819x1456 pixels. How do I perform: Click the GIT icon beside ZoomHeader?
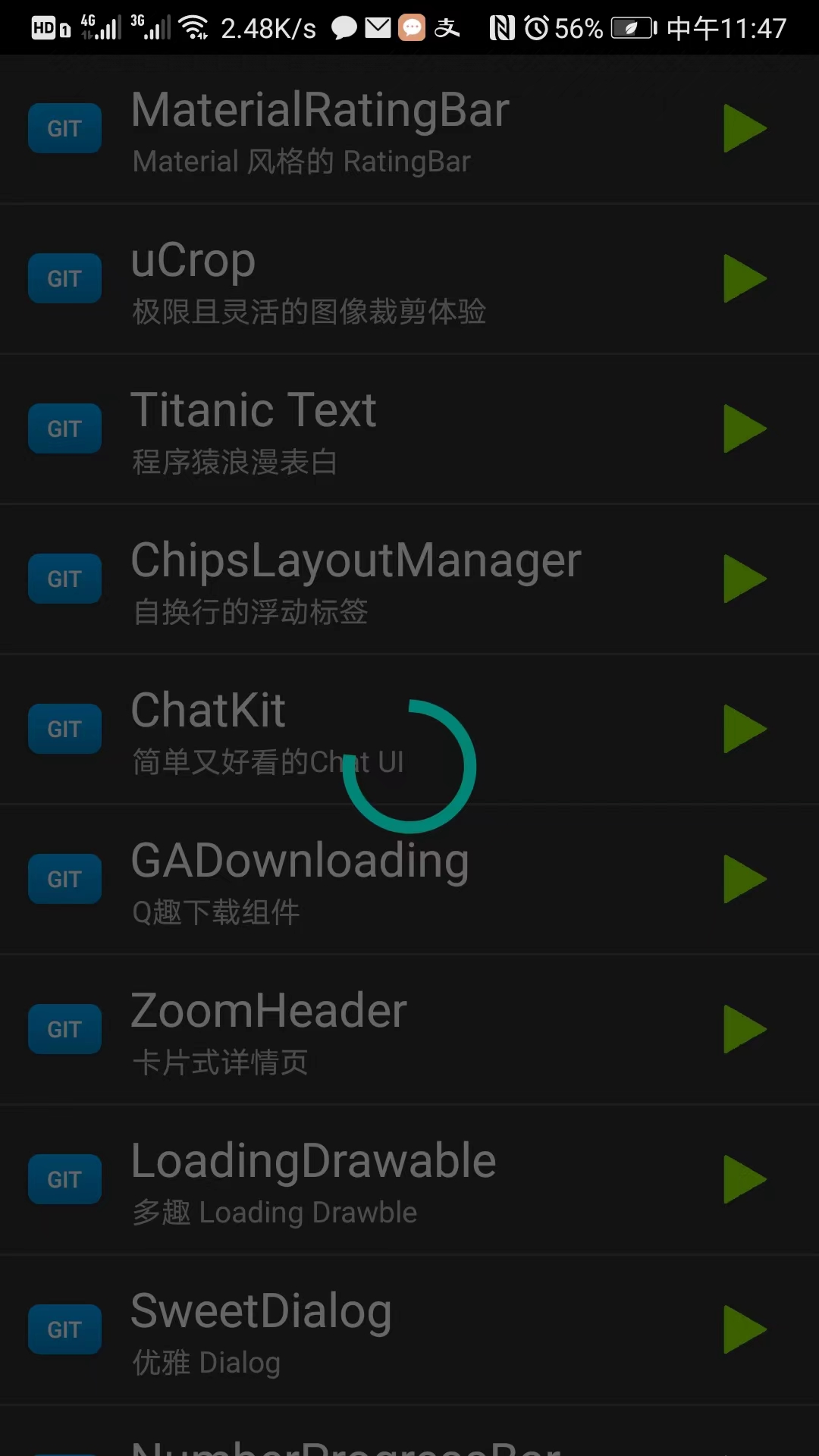[64, 1028]
